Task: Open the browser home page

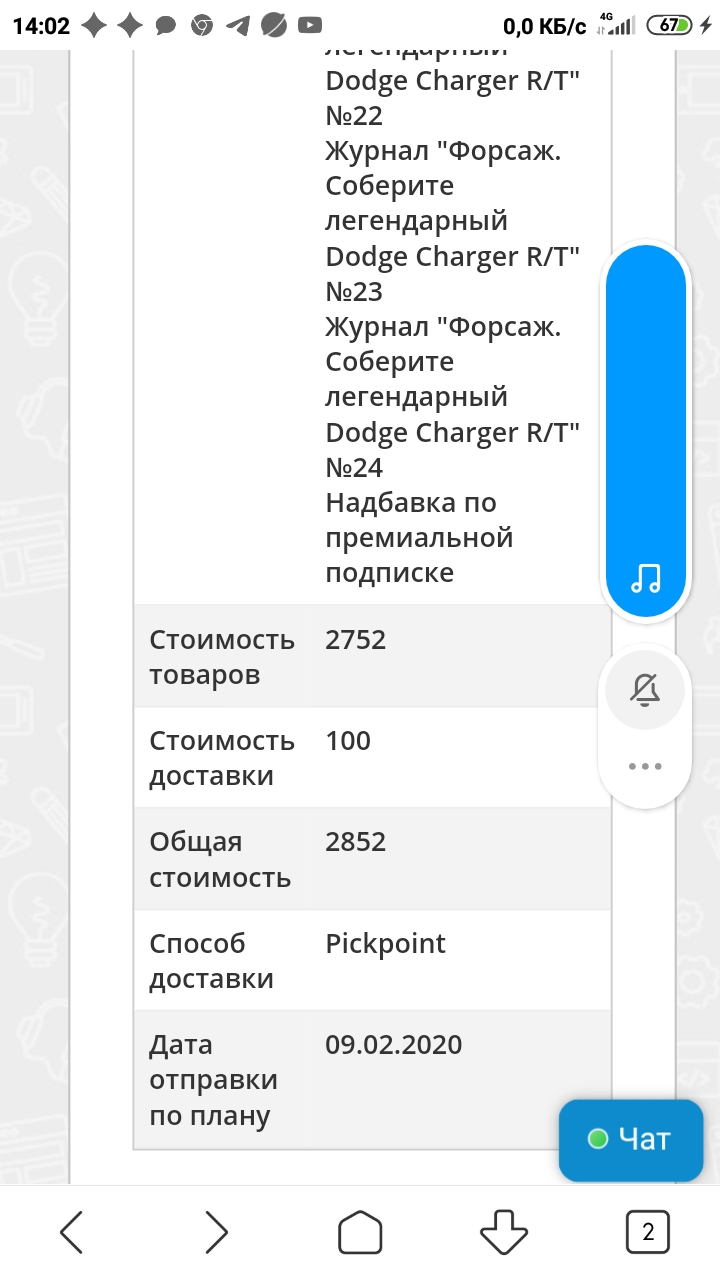Action: click(360, 1232)
